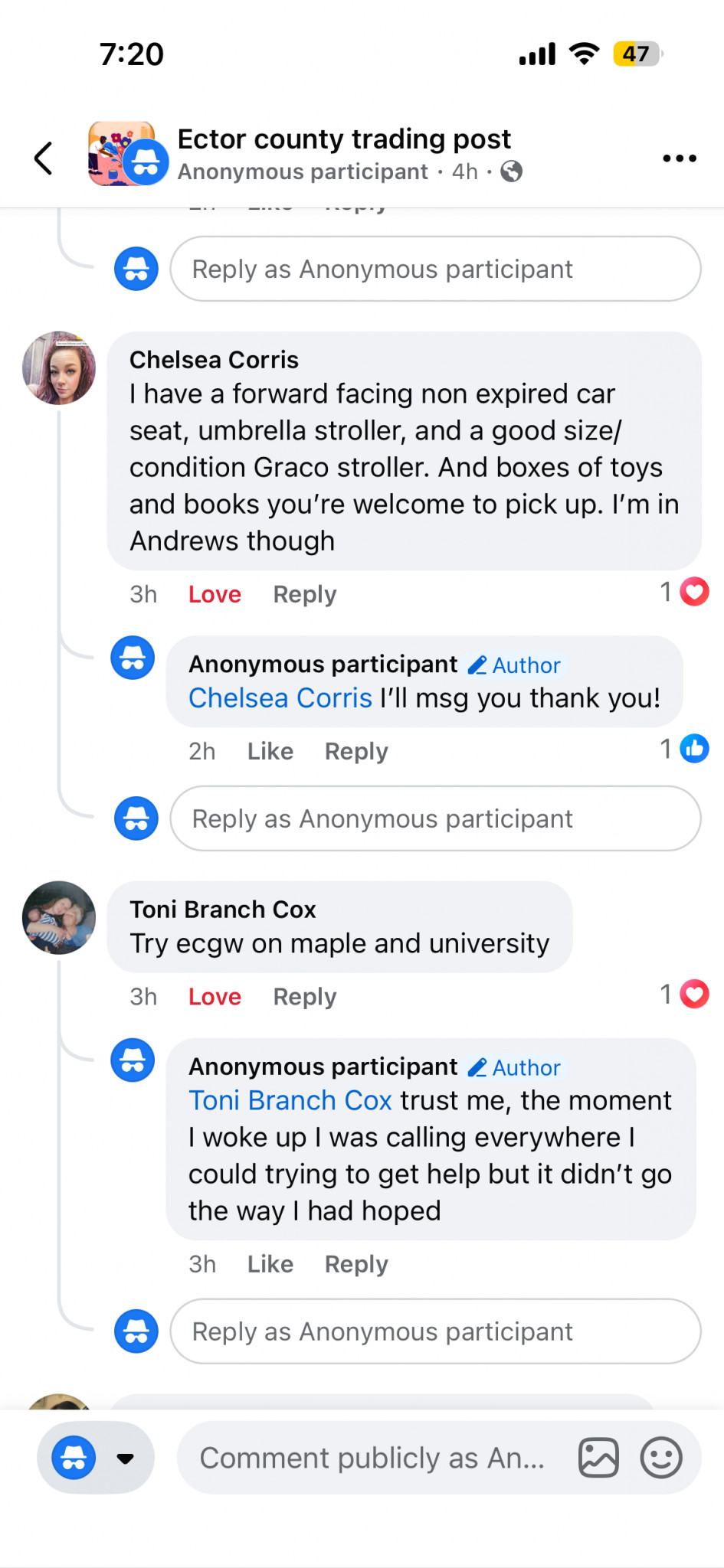
Task: Open the Chelsea Corris mention link
Action: pyautogui.click(x=280, y=698)
